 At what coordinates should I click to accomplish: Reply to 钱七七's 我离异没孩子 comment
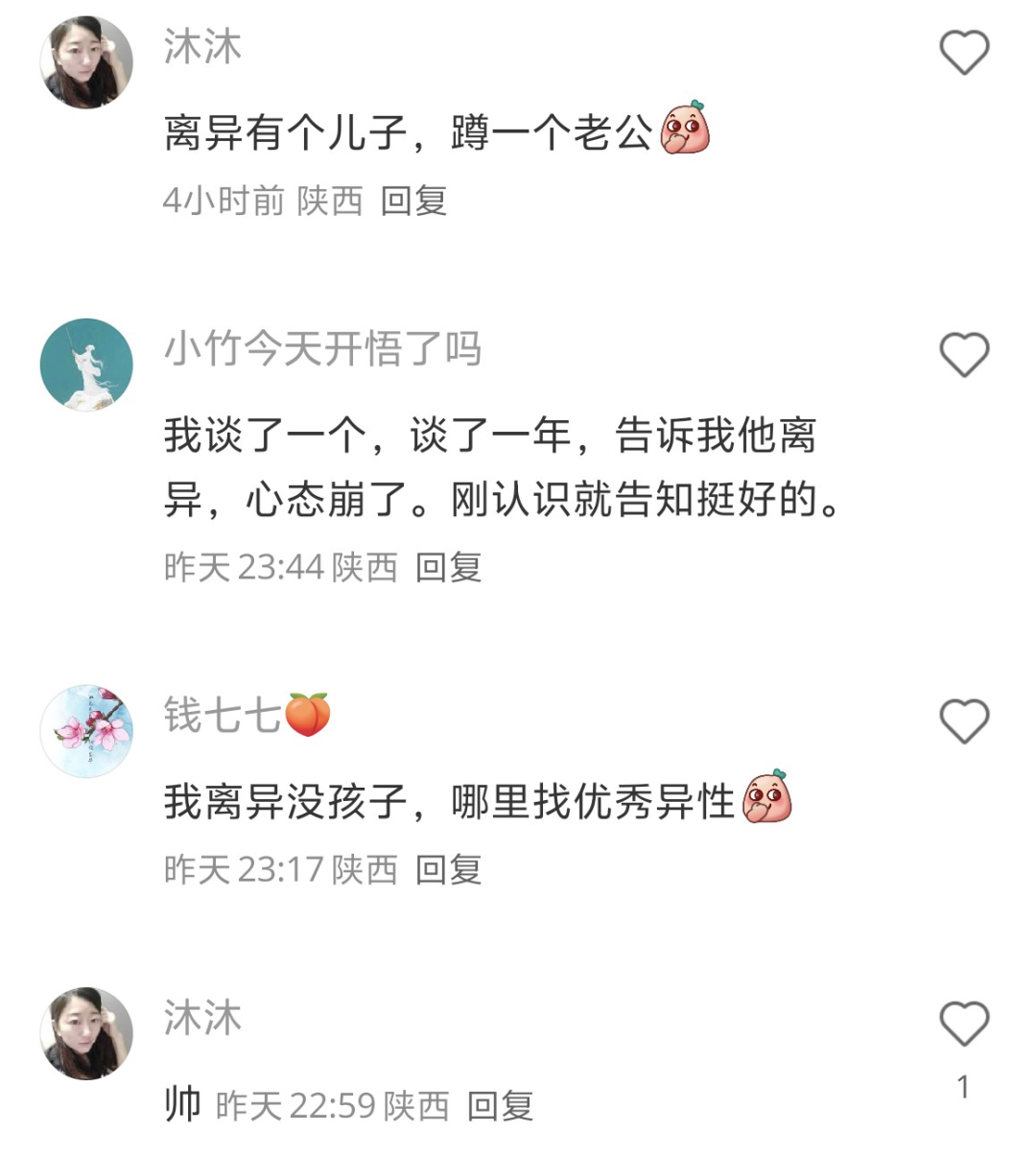point(448,870)
